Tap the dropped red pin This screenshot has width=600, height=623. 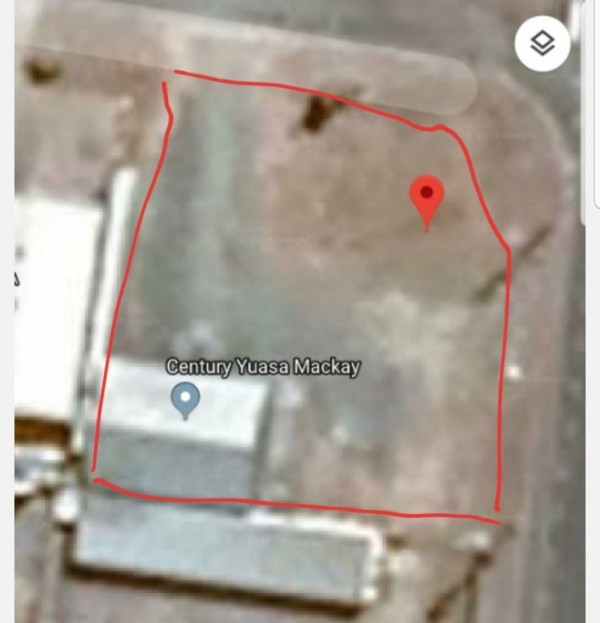pyautogui.click(x=427, y=199)
